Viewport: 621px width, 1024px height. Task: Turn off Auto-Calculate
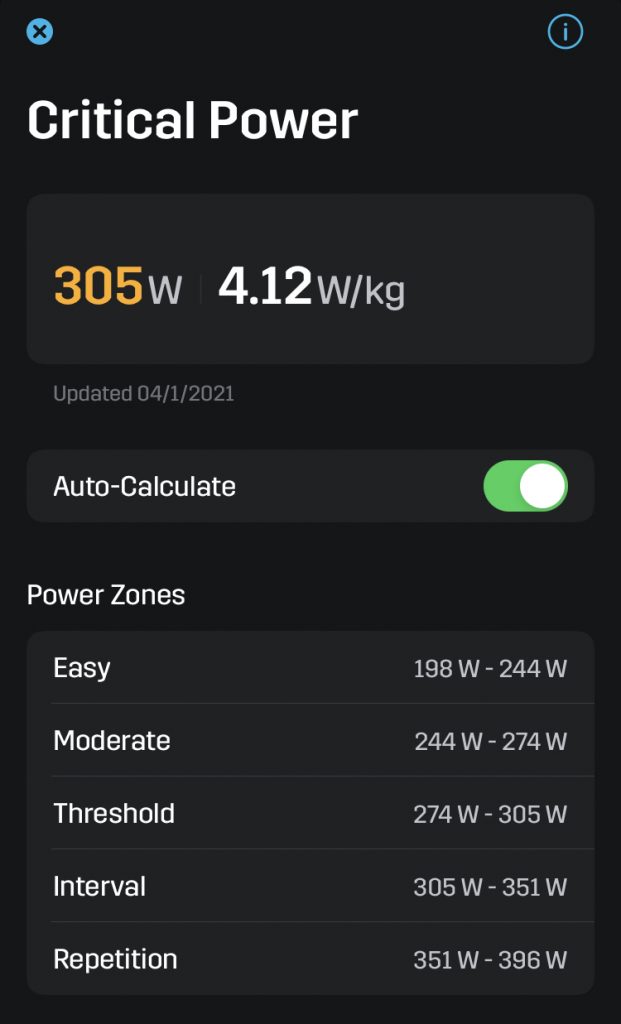point(525,486)
